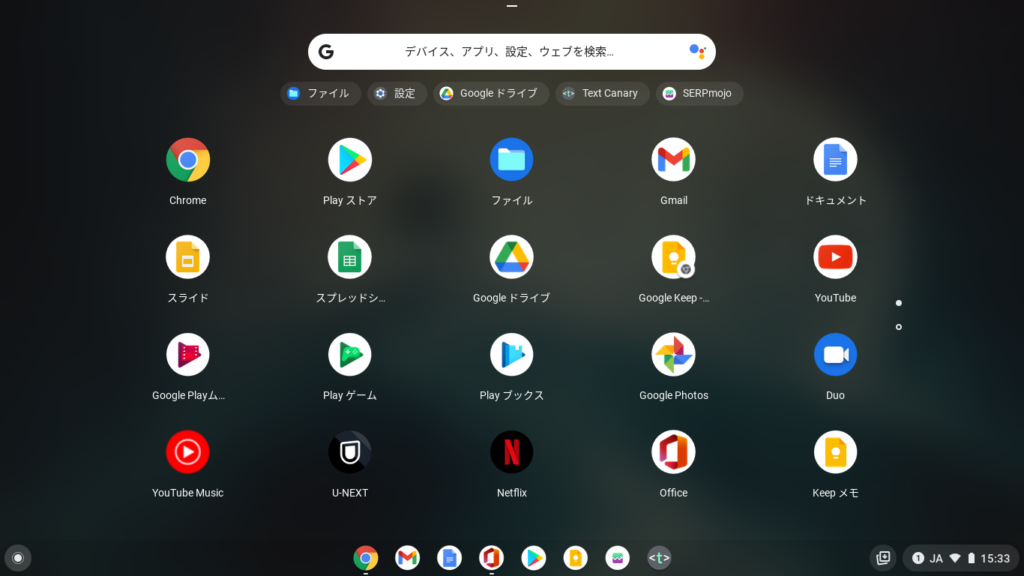
Task: Open Play ストア
Action: (x=349, y=160)
